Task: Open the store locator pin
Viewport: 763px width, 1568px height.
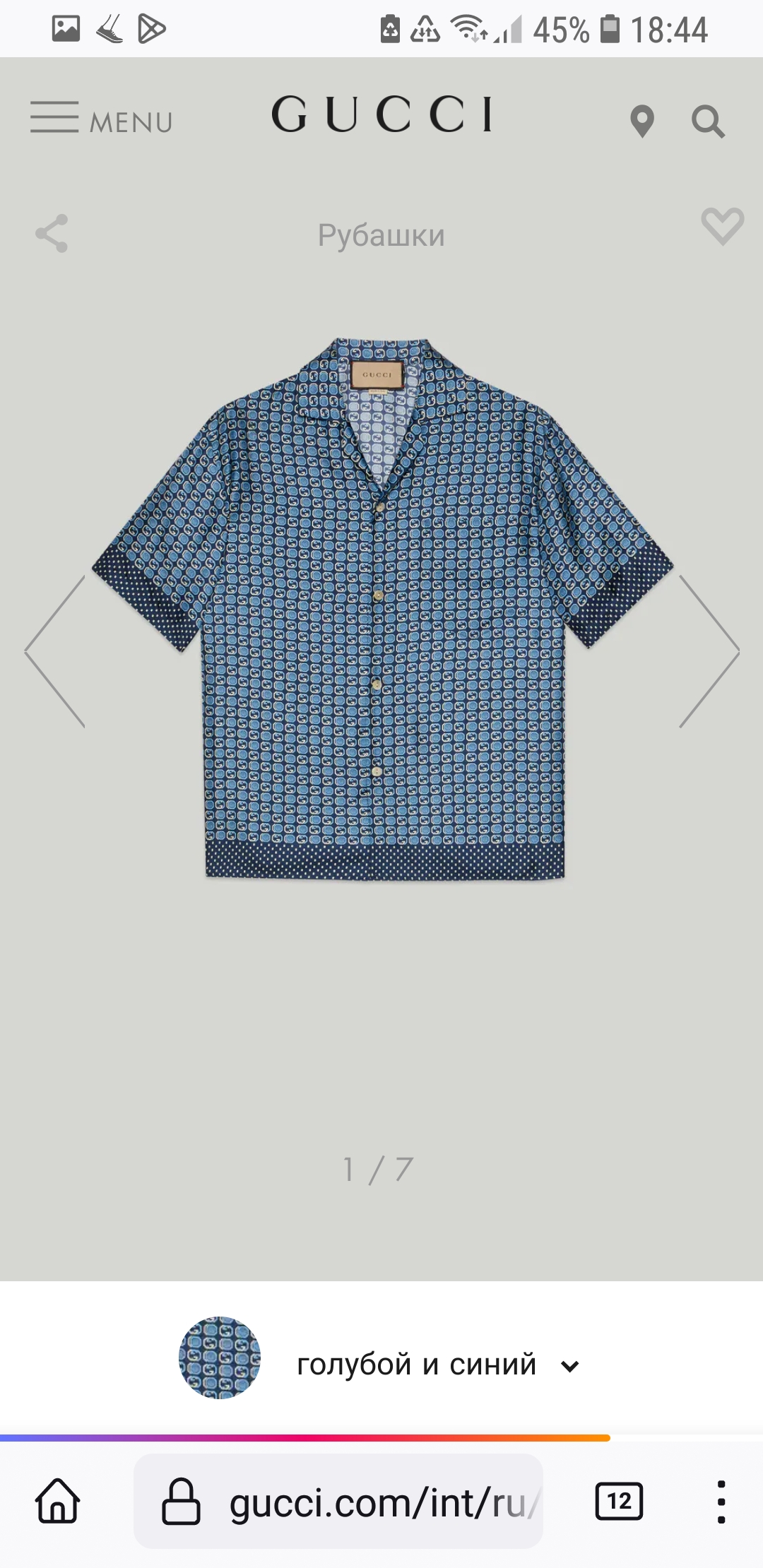Action: pos(641,121)
